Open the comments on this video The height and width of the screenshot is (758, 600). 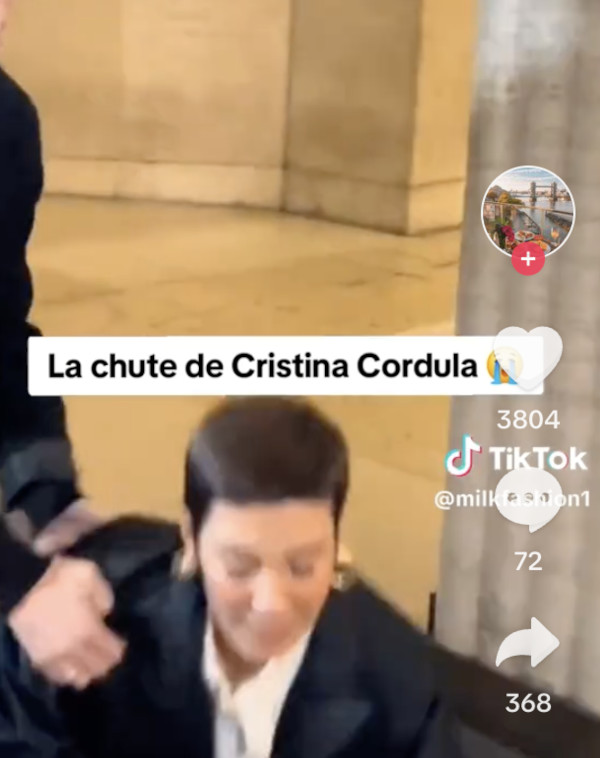pyautogui.click(x=528, y=499)
